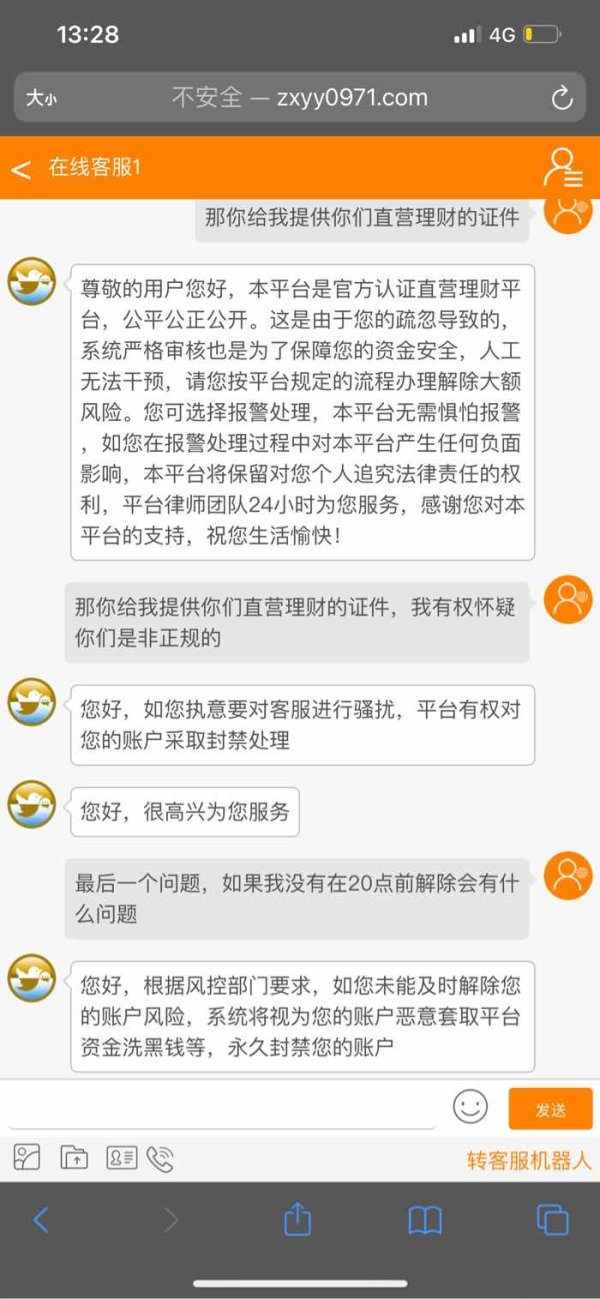Open Safari bookmarks
The image size is (600, 1299).
[425, 1219]
